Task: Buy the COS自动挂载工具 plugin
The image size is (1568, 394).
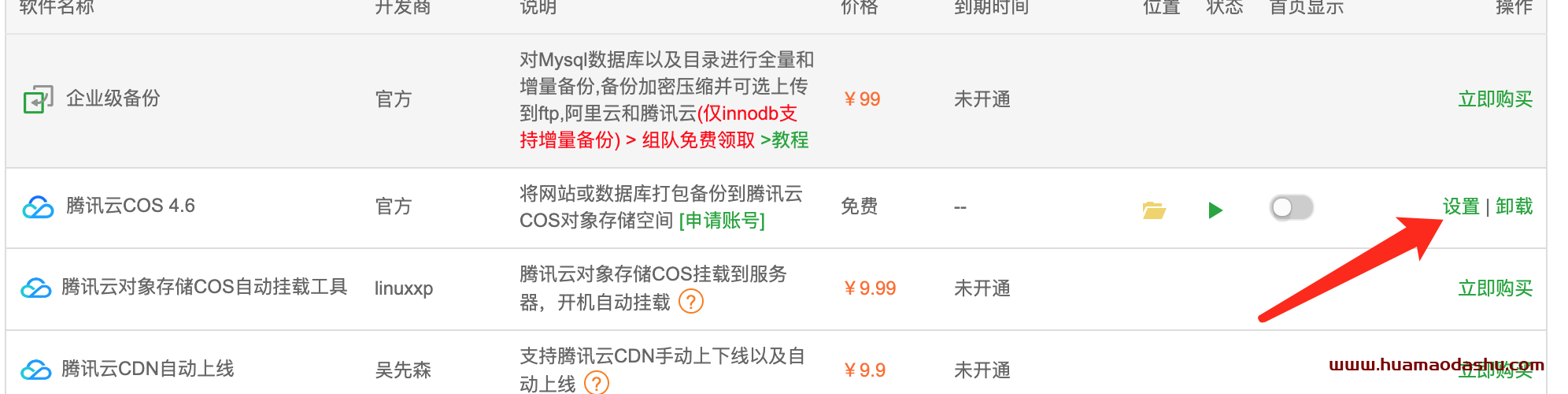Action: (x=1495, y=288)
